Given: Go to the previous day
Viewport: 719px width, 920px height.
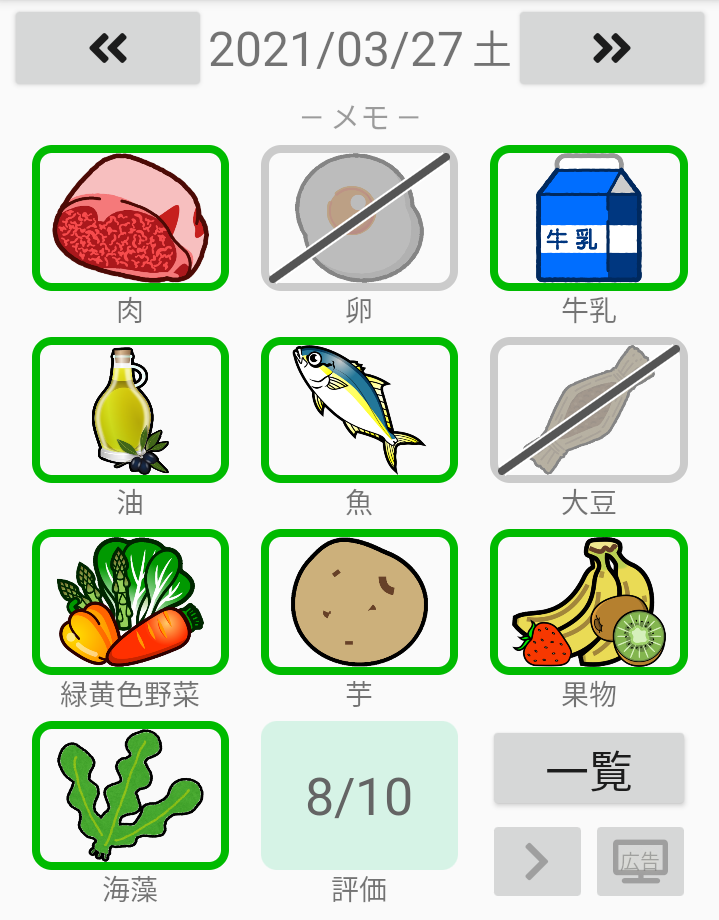Looking at the screenshot, I should click(107, 48).
